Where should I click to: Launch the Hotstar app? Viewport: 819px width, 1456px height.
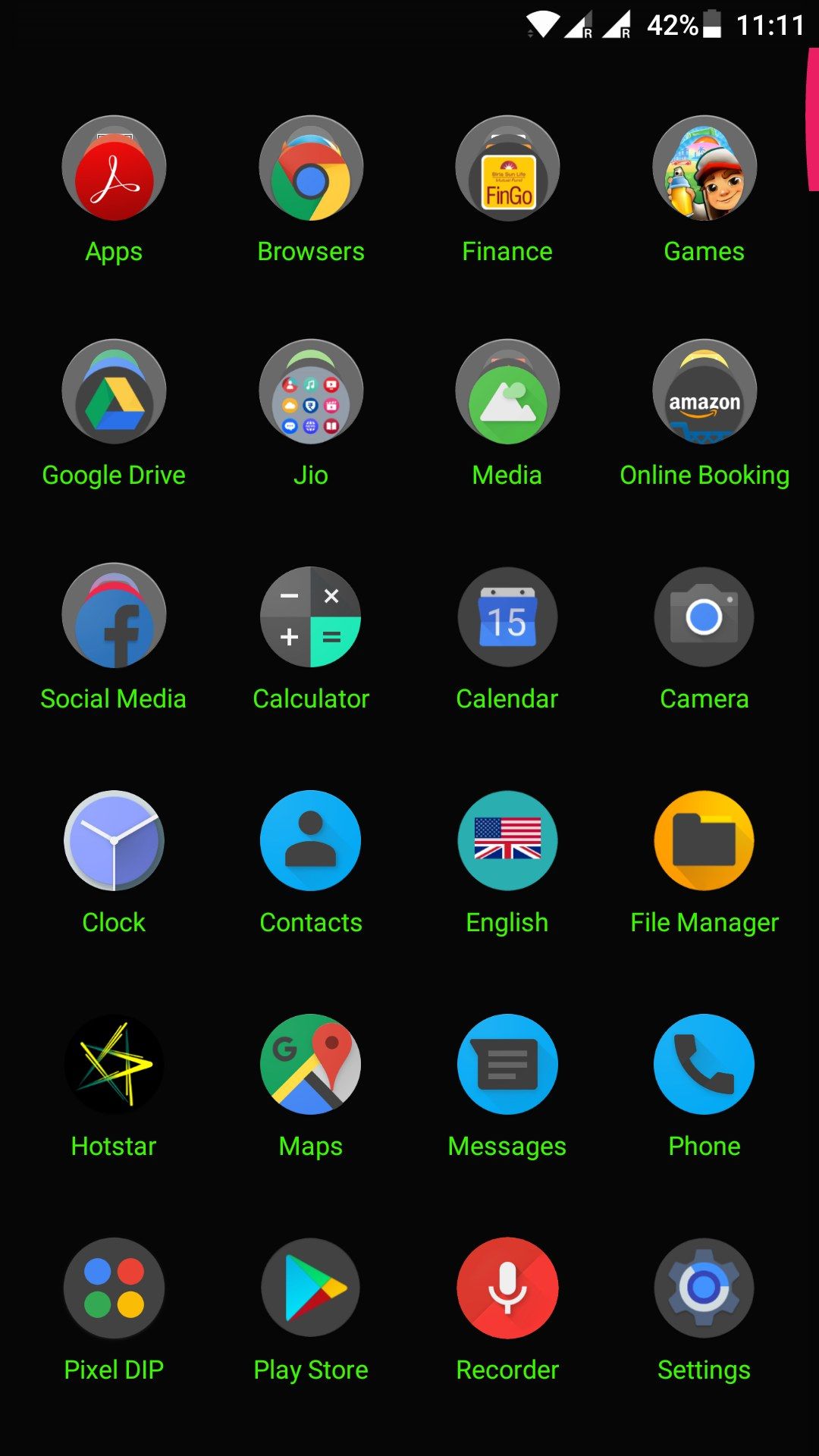point(114,1064)
